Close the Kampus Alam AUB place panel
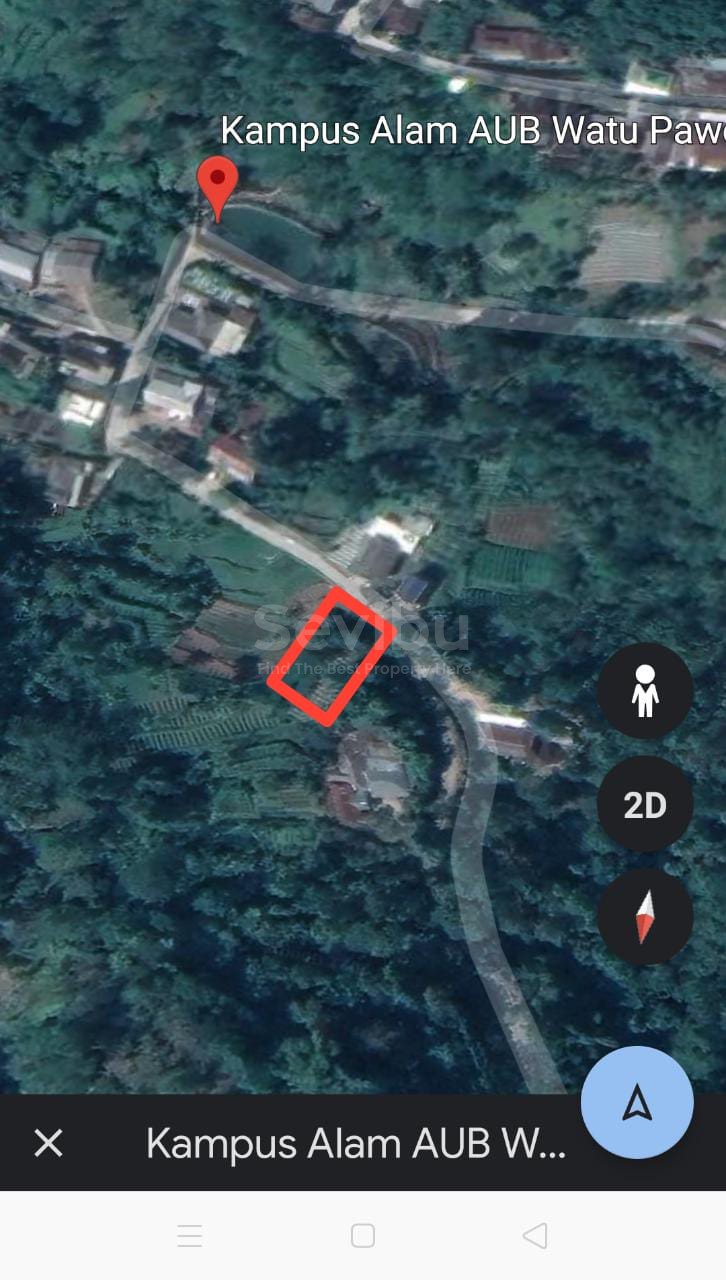The width and height of the screenshot is (726, 1280). pos(48,1143)
